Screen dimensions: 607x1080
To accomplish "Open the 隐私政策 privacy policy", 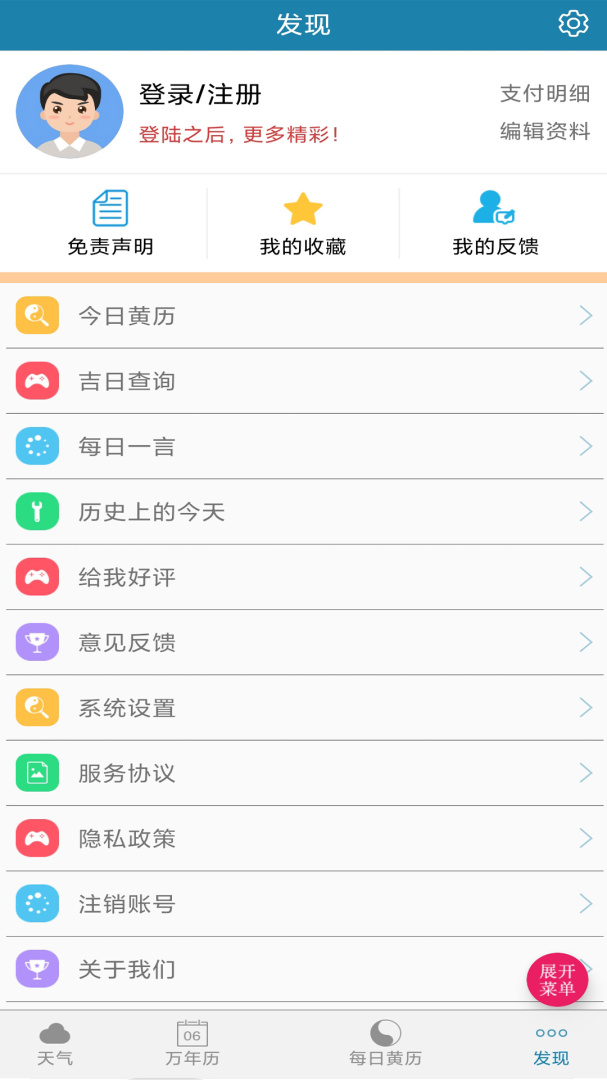I will pos(303,838).
